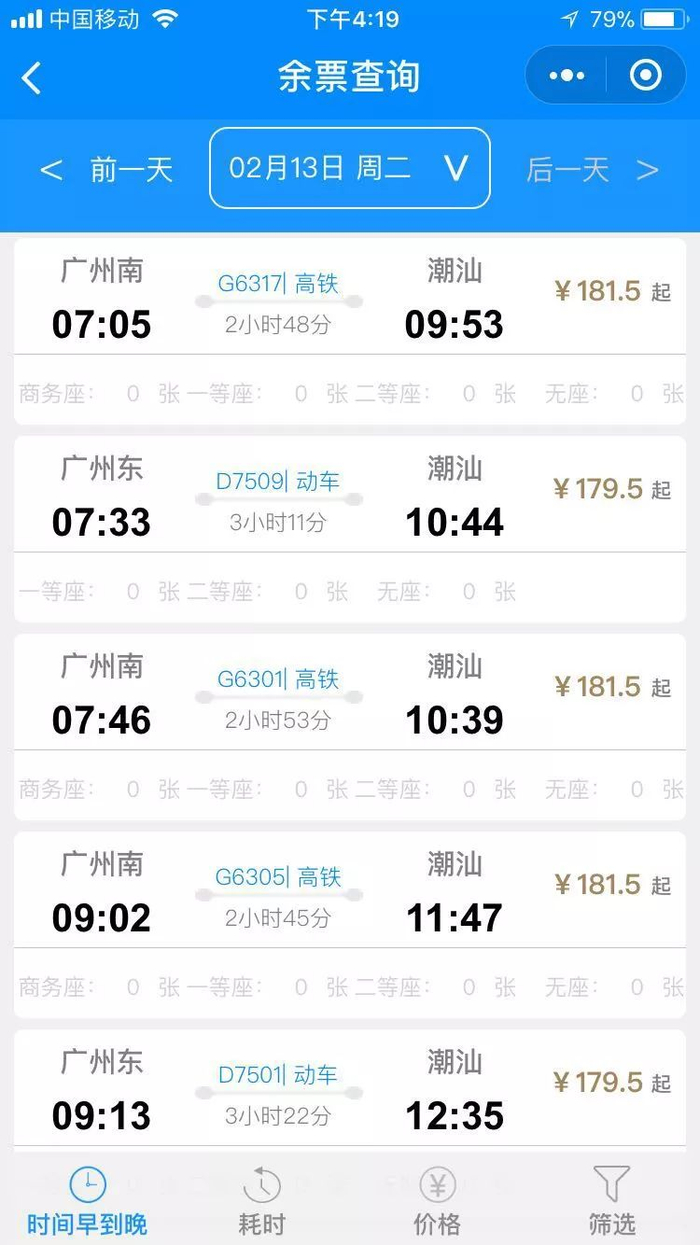Open the 筛选 filter options
Image resolution: width=700 pixels, height=1245 pixels.
(611, 1202)
